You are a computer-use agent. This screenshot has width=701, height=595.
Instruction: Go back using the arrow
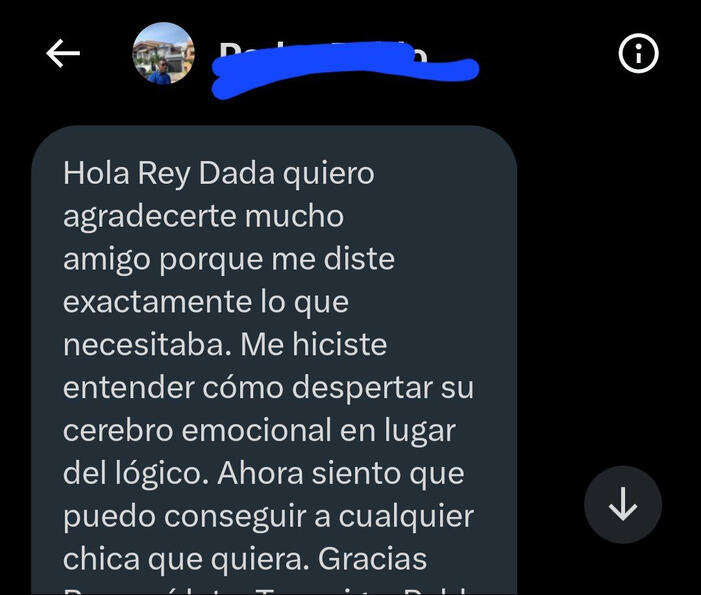(x=63, y=54)
